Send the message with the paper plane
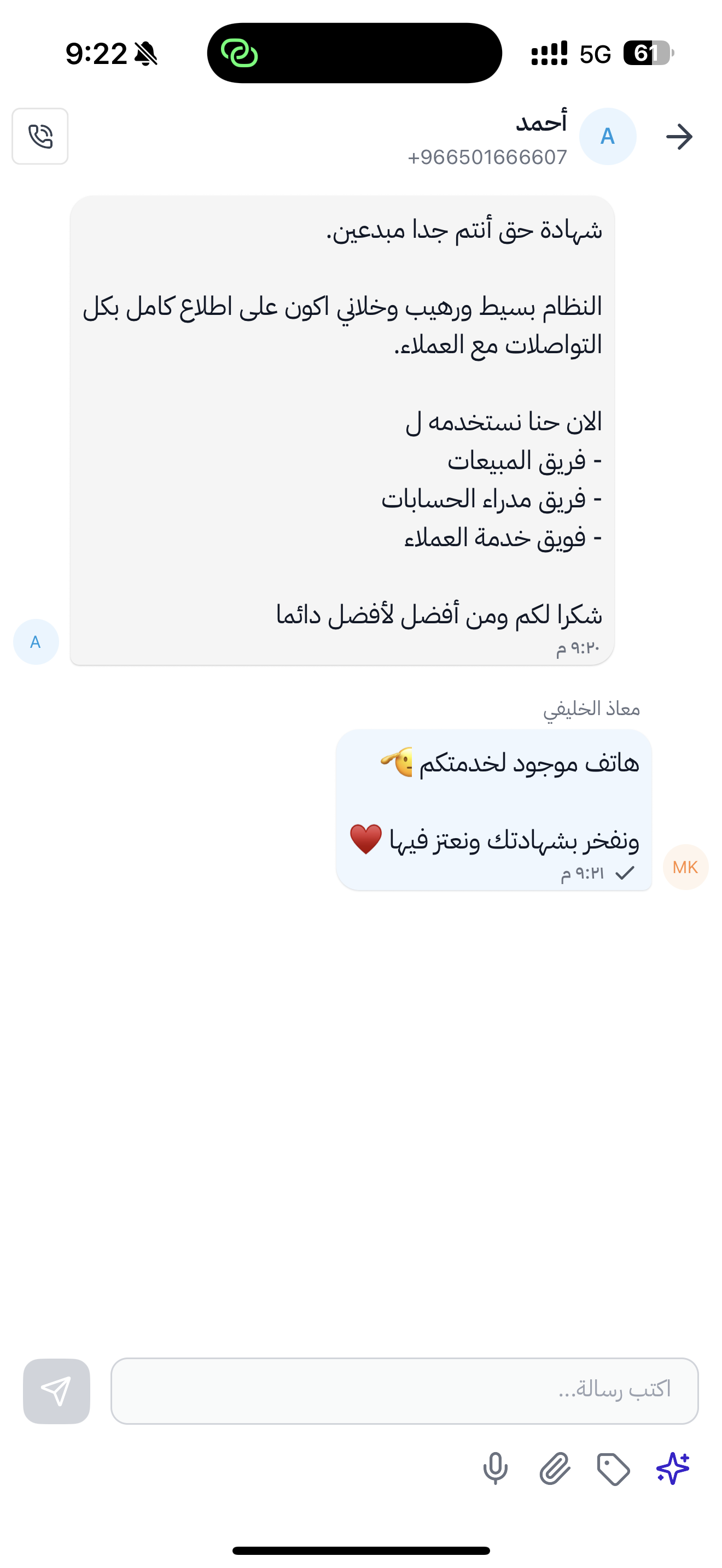The width and height of the screenshot is (722, 1568). [57, 1391]
